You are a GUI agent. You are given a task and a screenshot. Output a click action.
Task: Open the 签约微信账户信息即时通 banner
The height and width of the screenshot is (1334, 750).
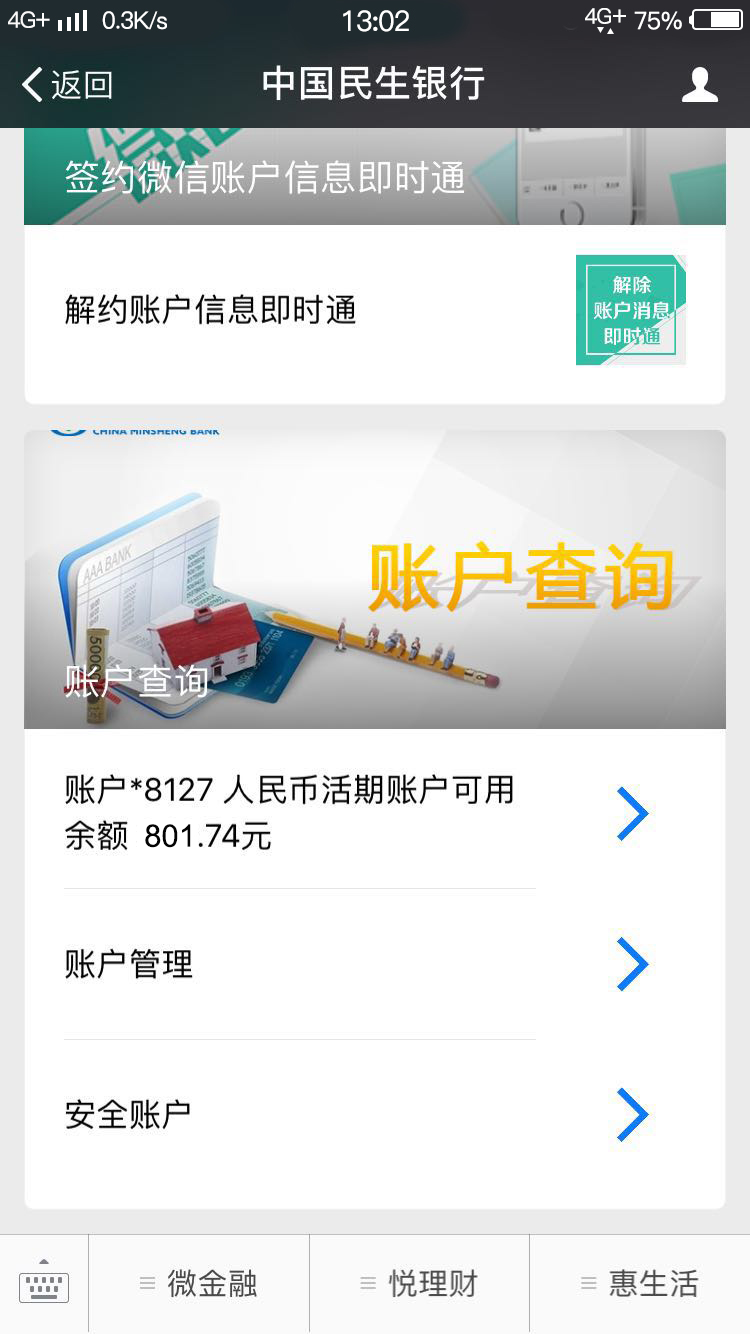(x=375, y=177)
